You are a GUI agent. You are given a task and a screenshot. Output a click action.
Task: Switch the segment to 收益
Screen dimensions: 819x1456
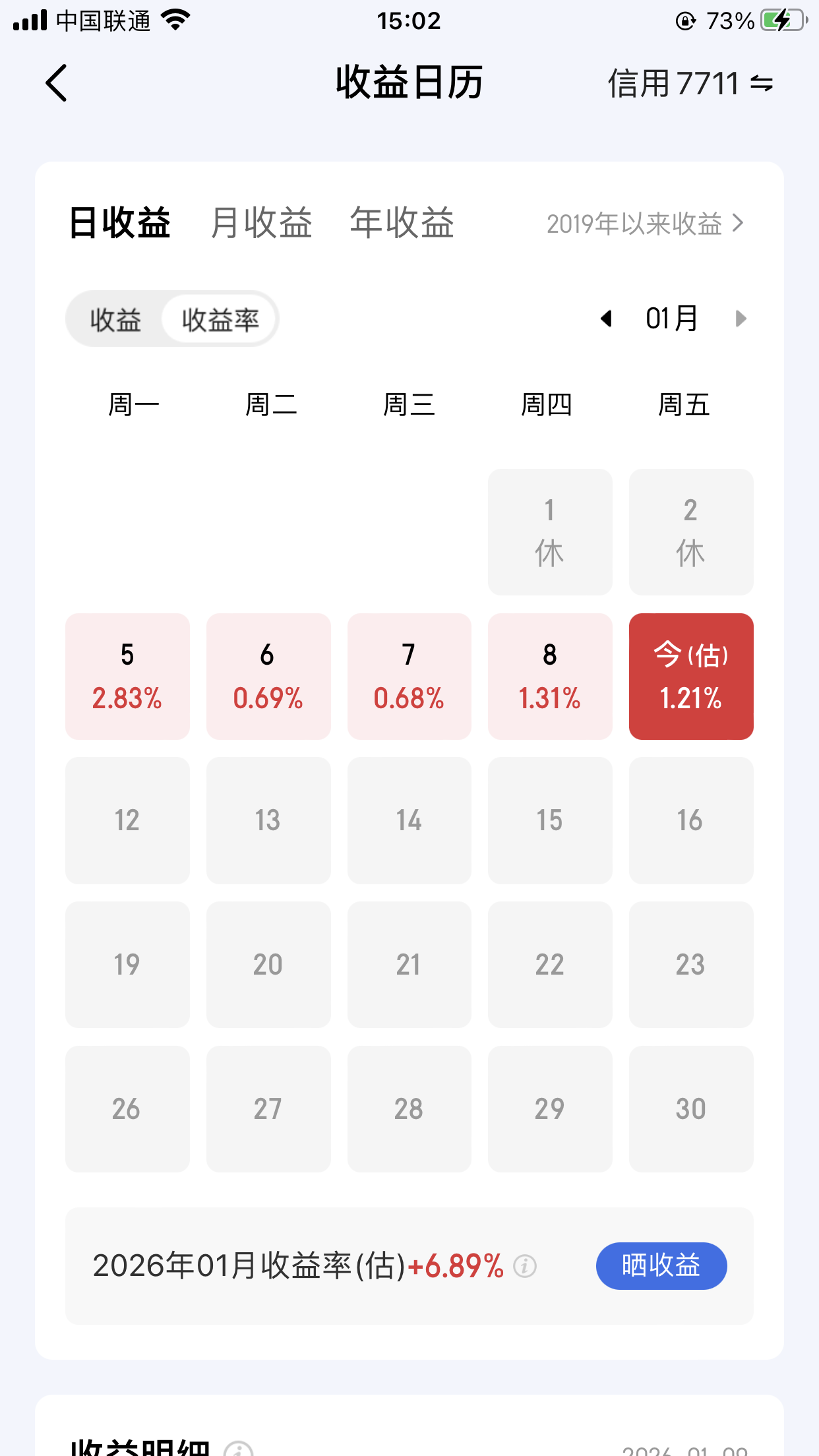[115, 320]
